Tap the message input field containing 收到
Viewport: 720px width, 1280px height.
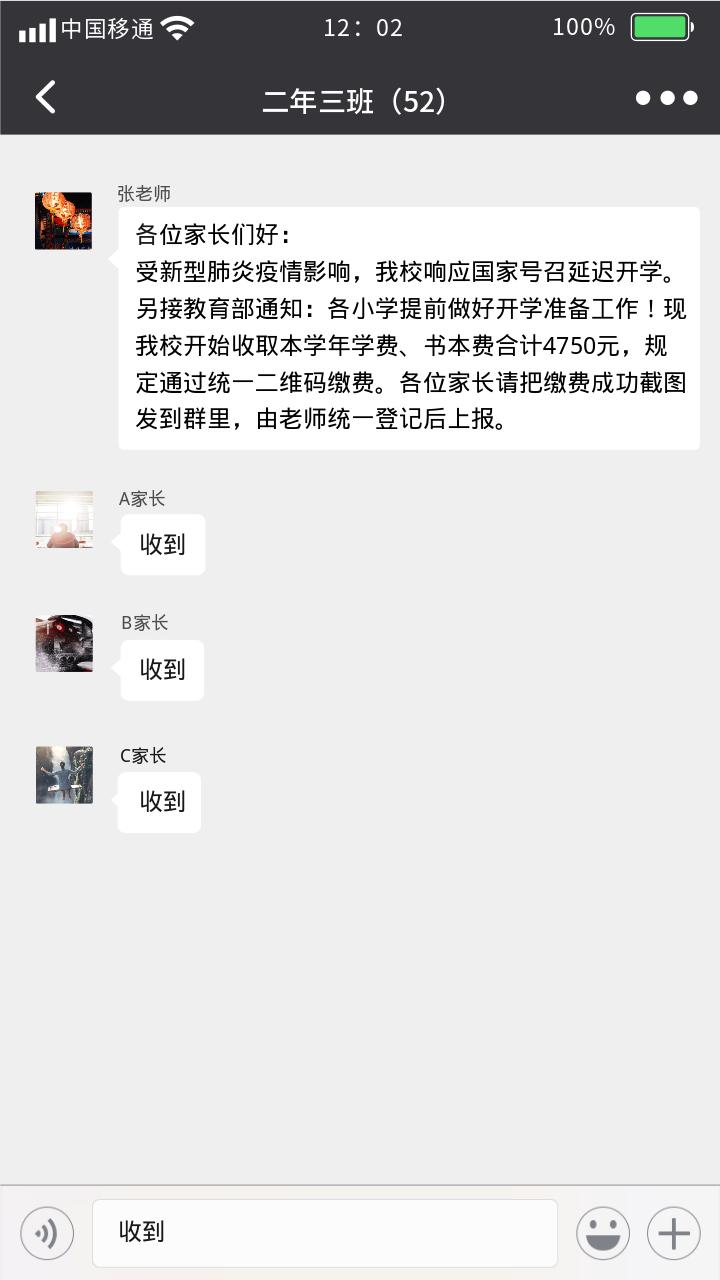325,1232
